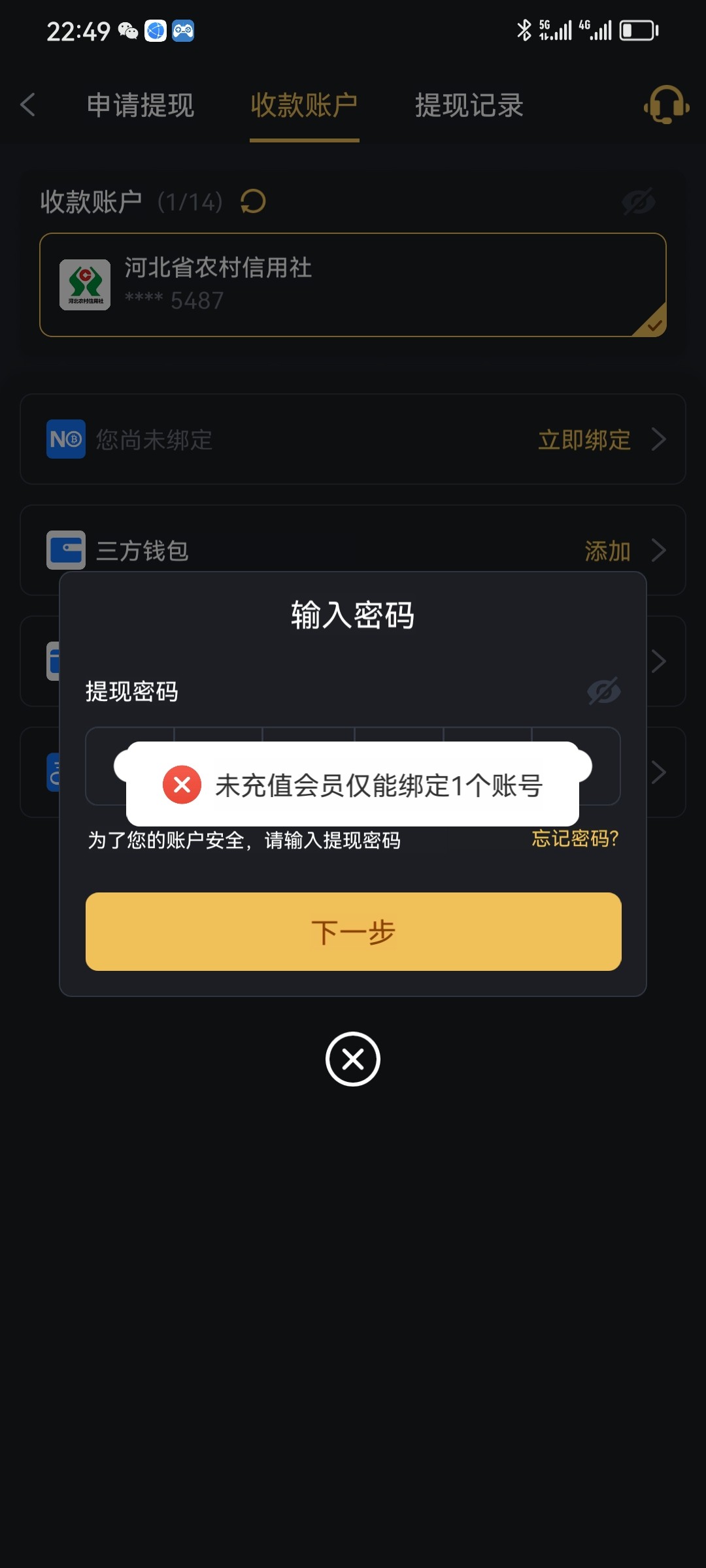Image resolution: width=706 pixels, height=1568 pixels.
Task: Refresh the 收款账户 list
Action: (253, 201)
